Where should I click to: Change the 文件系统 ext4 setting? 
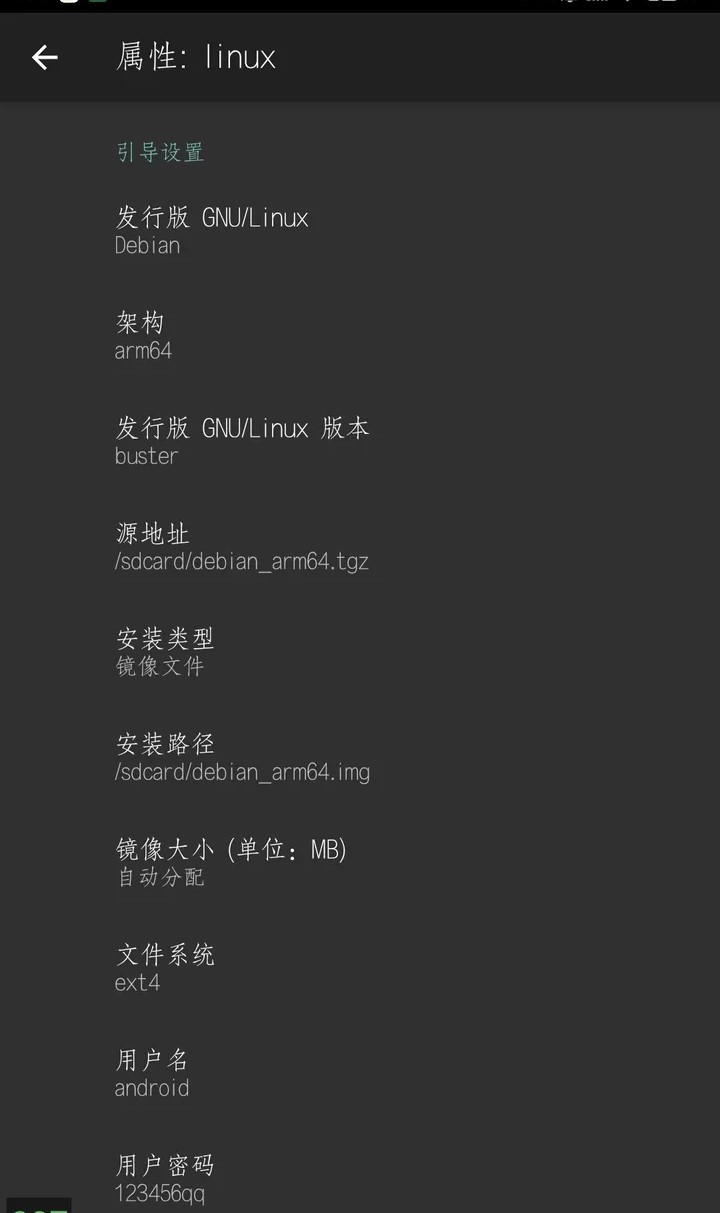click(360, 968)
